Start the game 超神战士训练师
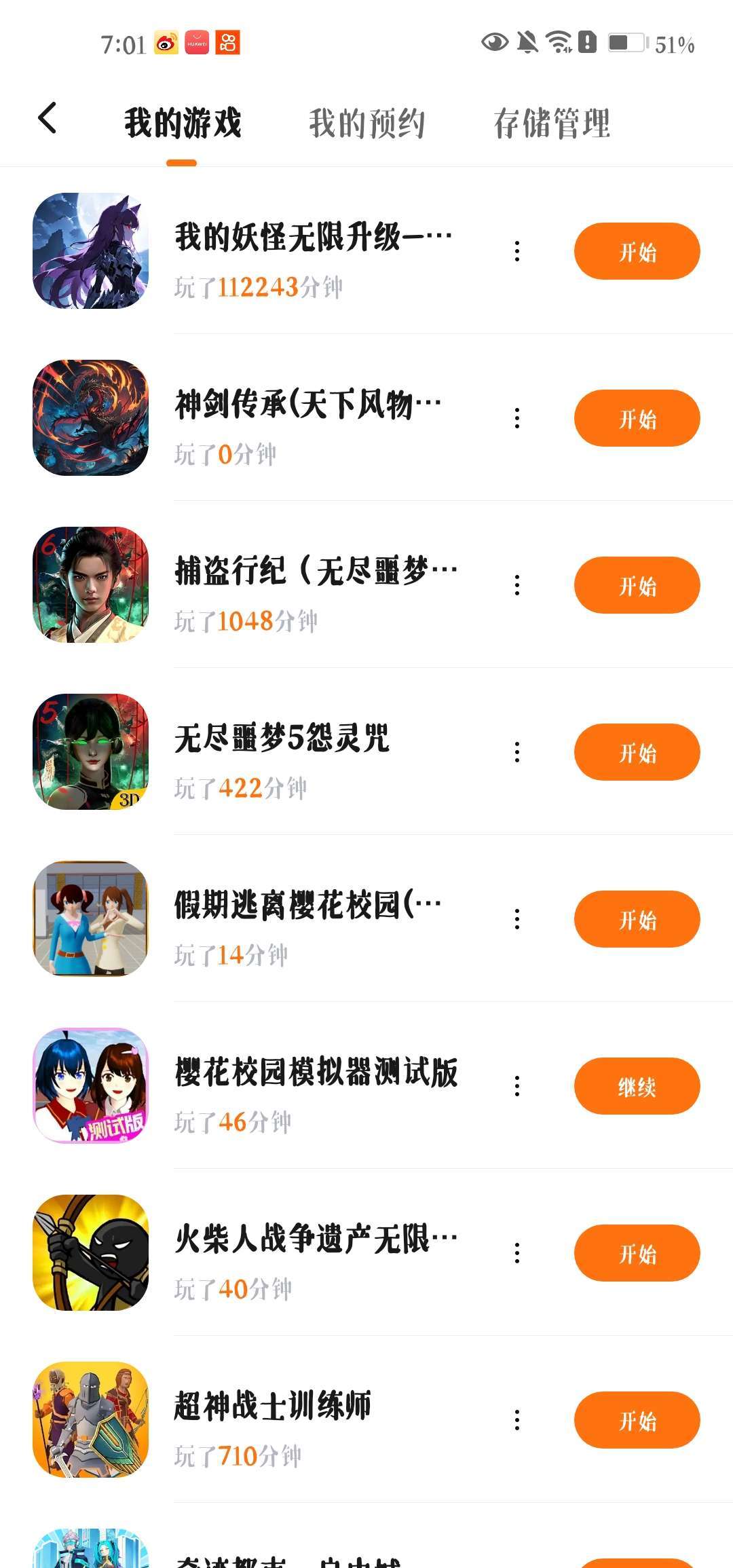This screenshot has height=1568, width=733. (637, 1420)
